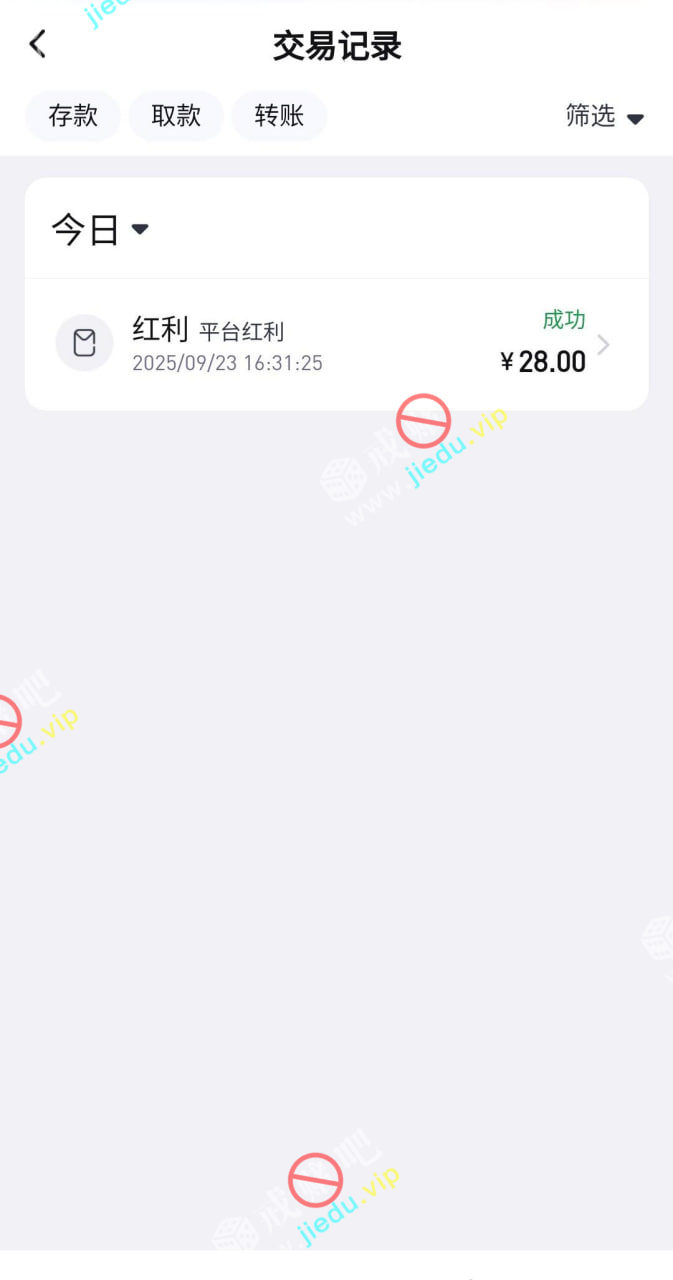Open the 筛选 dropdown
673x1280 pixels.
(604, 117)
